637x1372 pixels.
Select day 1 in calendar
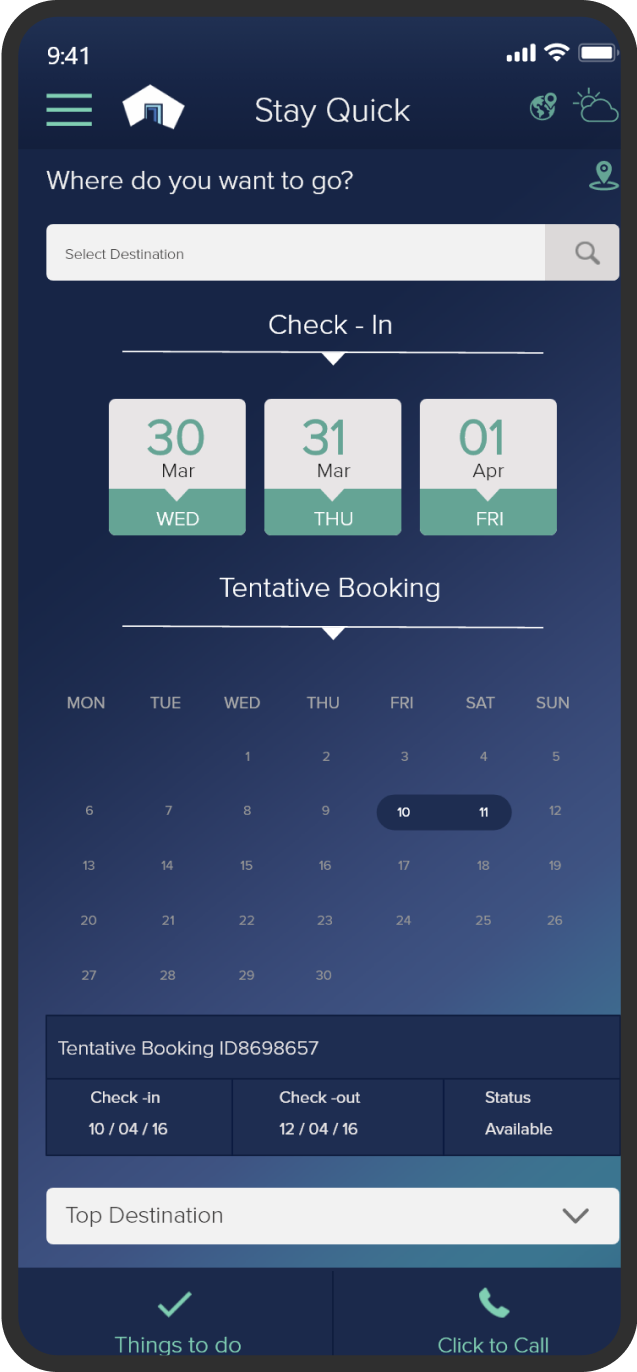pos(247,757)
